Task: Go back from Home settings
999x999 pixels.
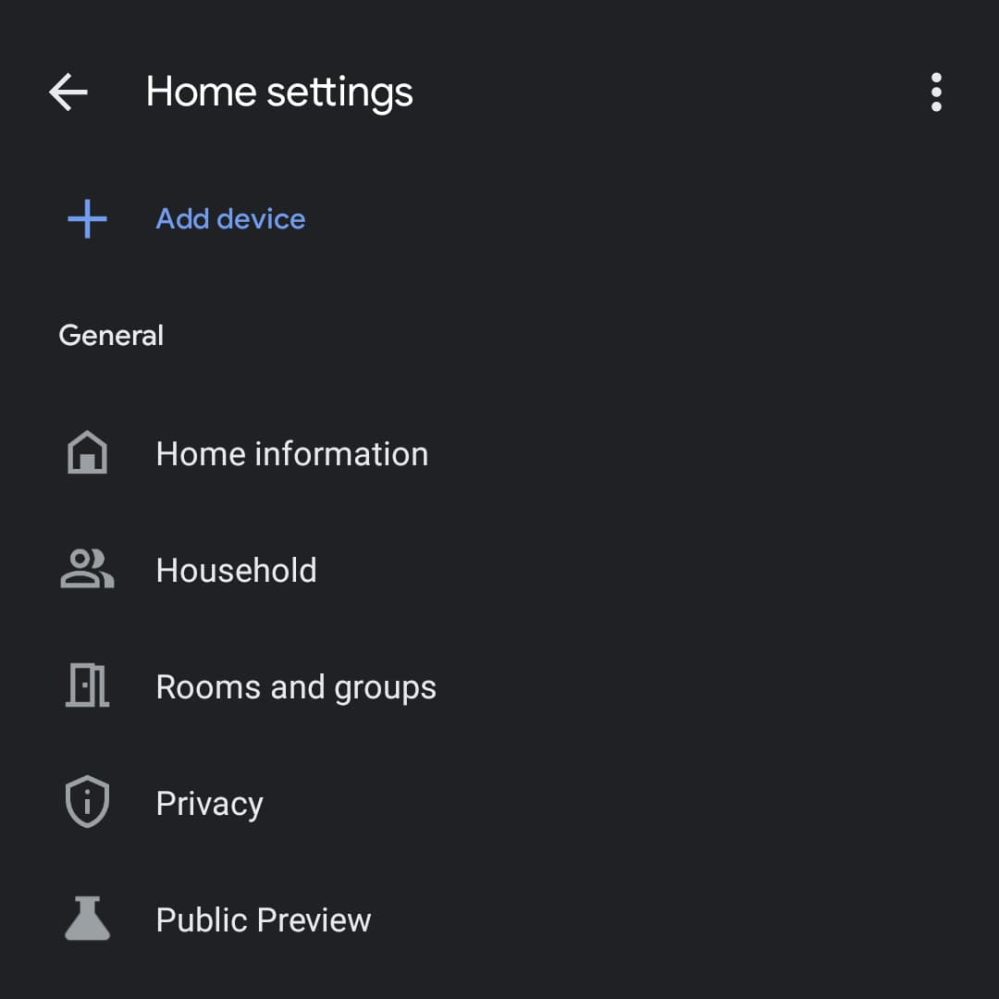Action: tap(68, 93)
